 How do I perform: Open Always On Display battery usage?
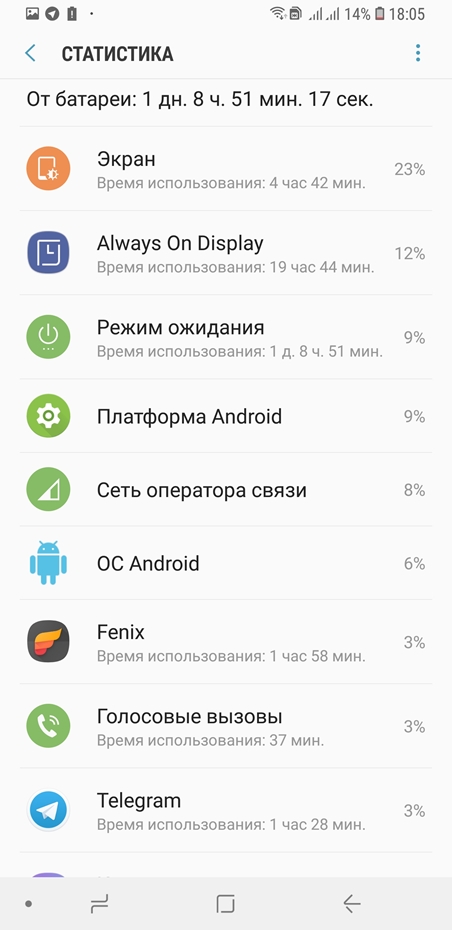click(226, 253)
